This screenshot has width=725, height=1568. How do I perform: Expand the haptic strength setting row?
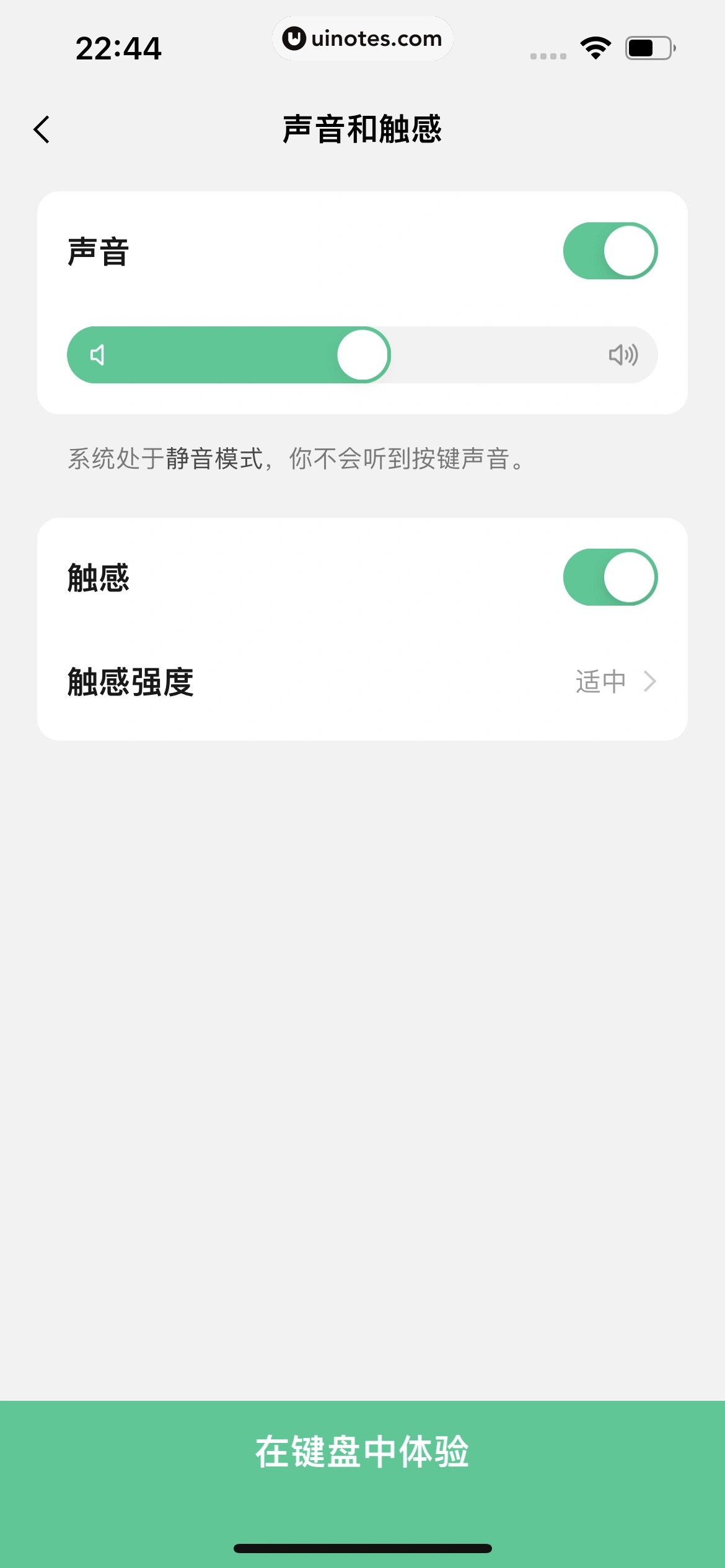pyautogui.click(x=362, y=681)
